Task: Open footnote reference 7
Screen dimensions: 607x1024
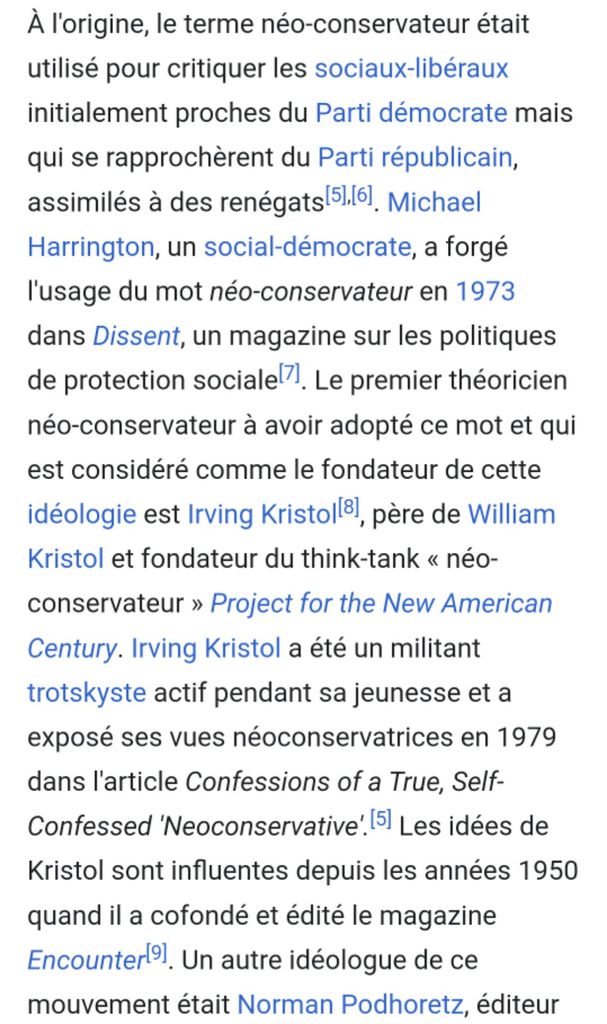Action: [290, 375]
